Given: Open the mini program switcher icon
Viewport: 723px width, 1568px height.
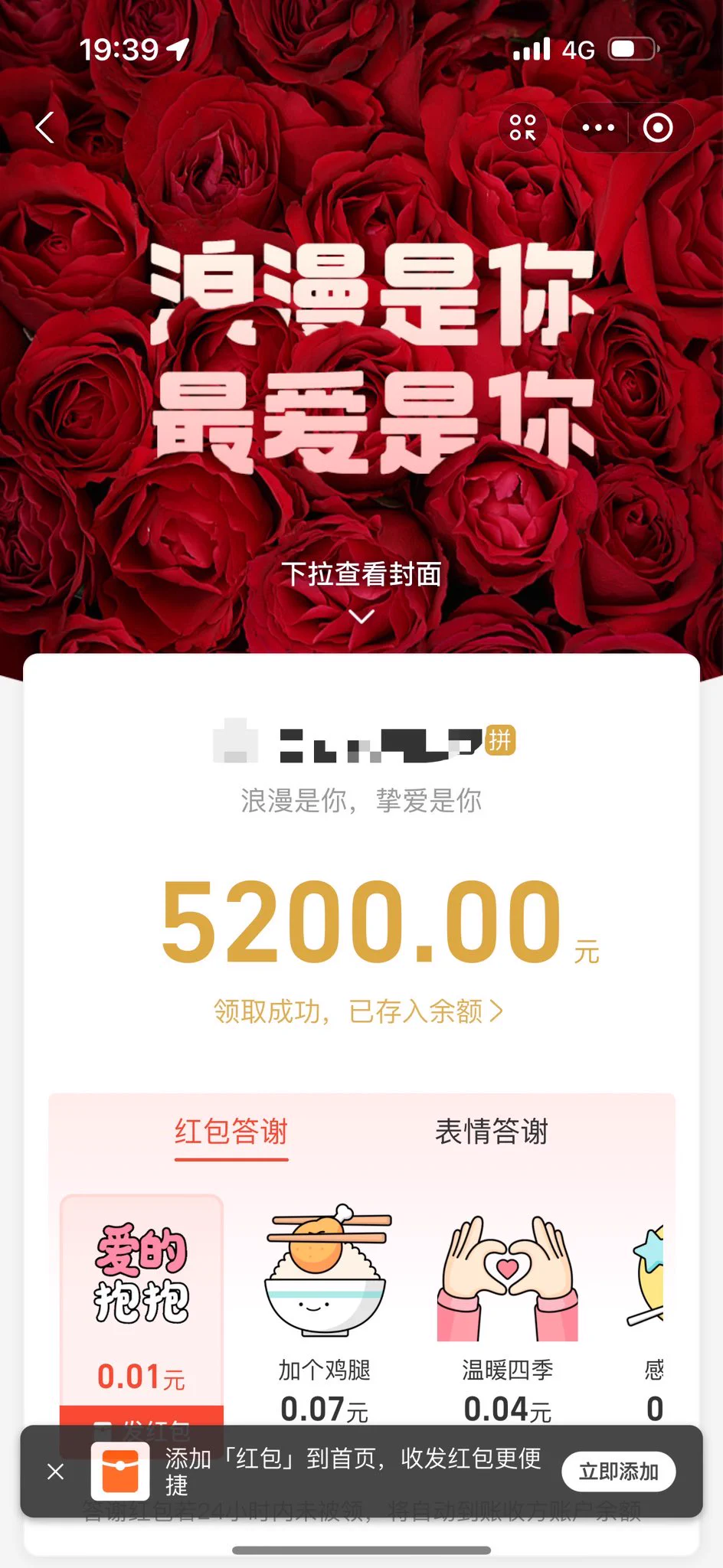Looking at the screenshot, I should pos(523,128).
